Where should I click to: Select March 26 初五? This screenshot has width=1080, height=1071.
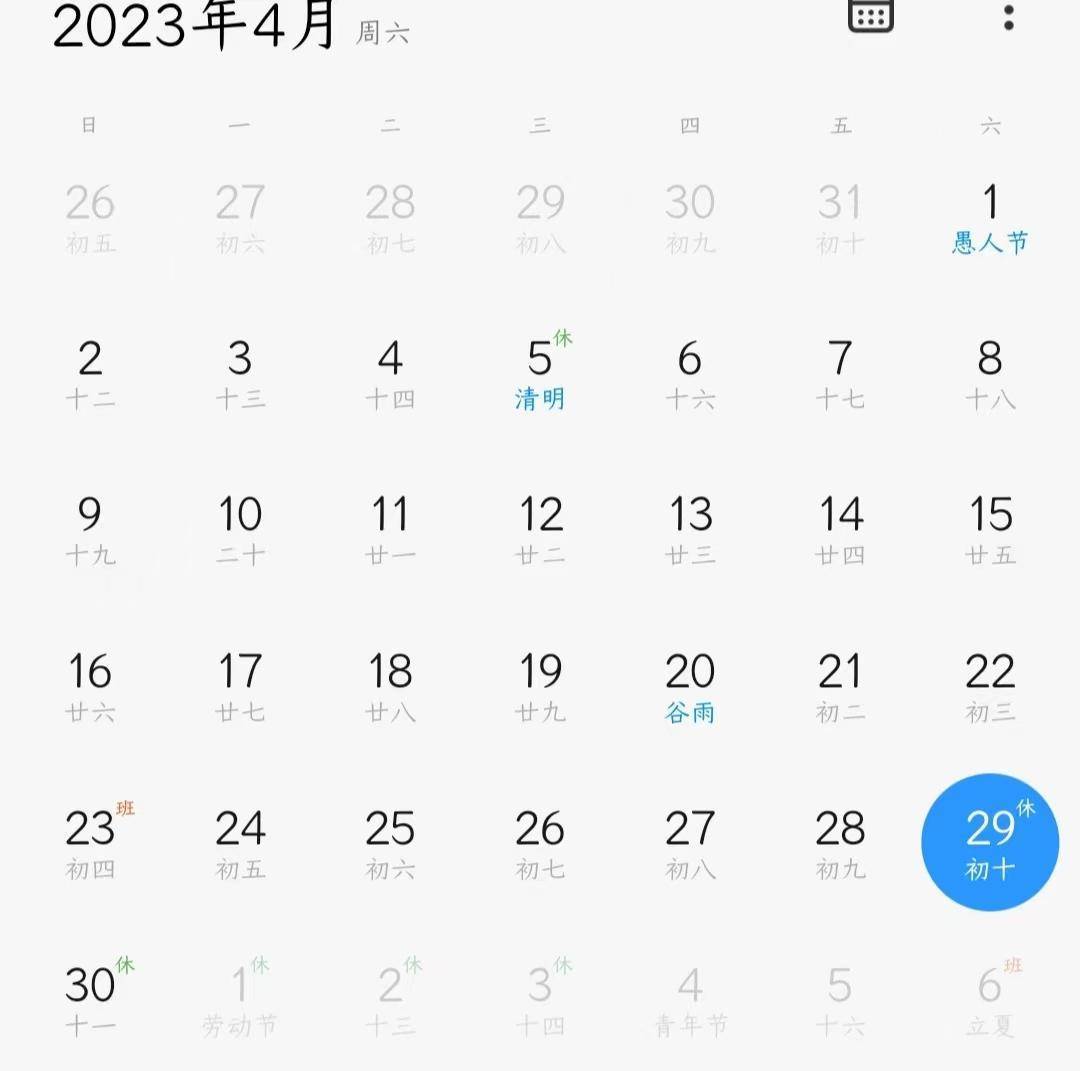coord(90,218)
